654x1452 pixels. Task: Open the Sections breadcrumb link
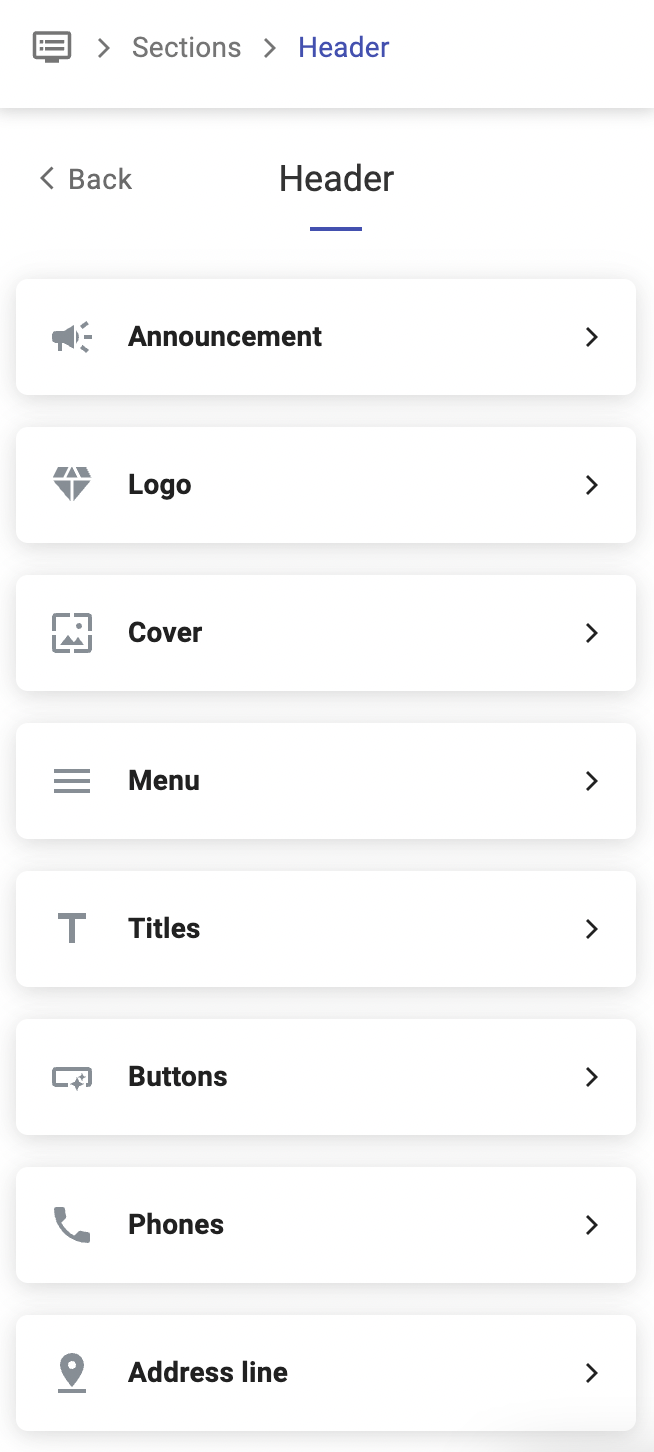[x=186, y=47]
